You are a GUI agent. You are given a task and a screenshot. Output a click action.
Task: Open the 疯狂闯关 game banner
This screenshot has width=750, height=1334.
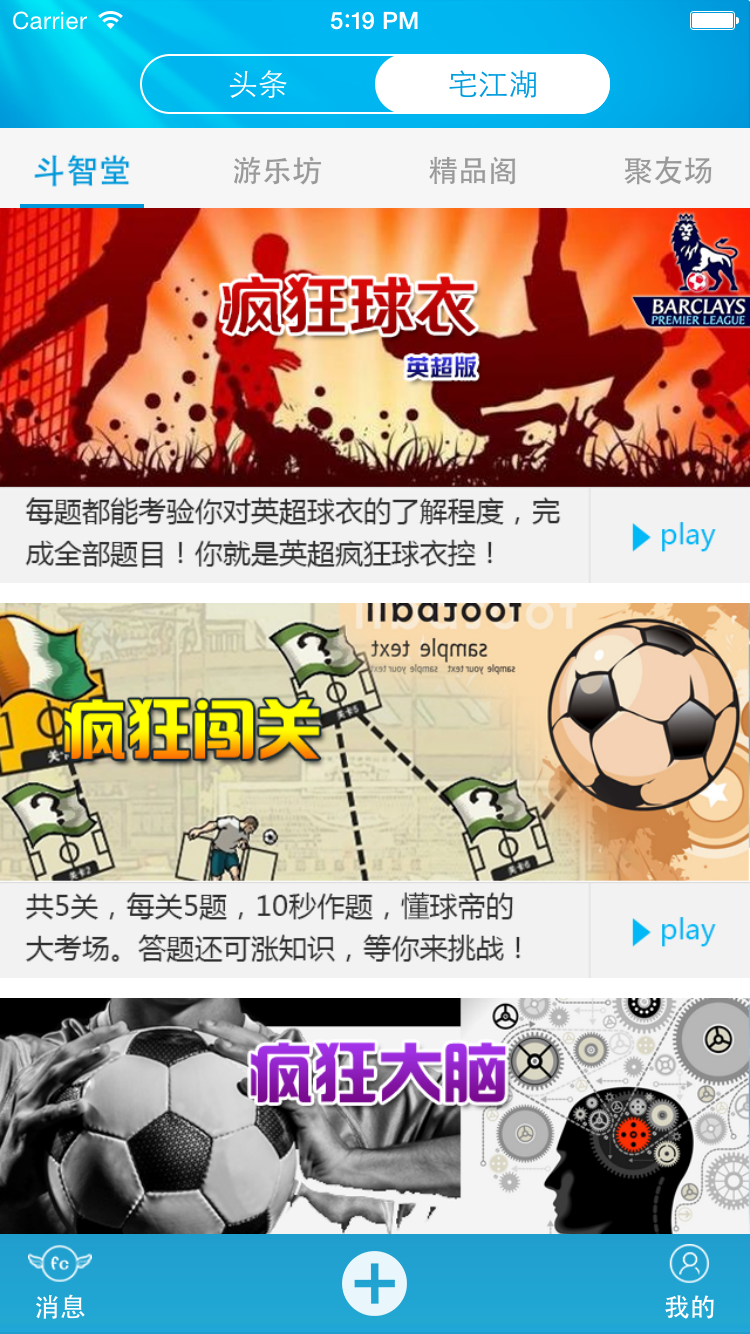(x=375, y=742)
